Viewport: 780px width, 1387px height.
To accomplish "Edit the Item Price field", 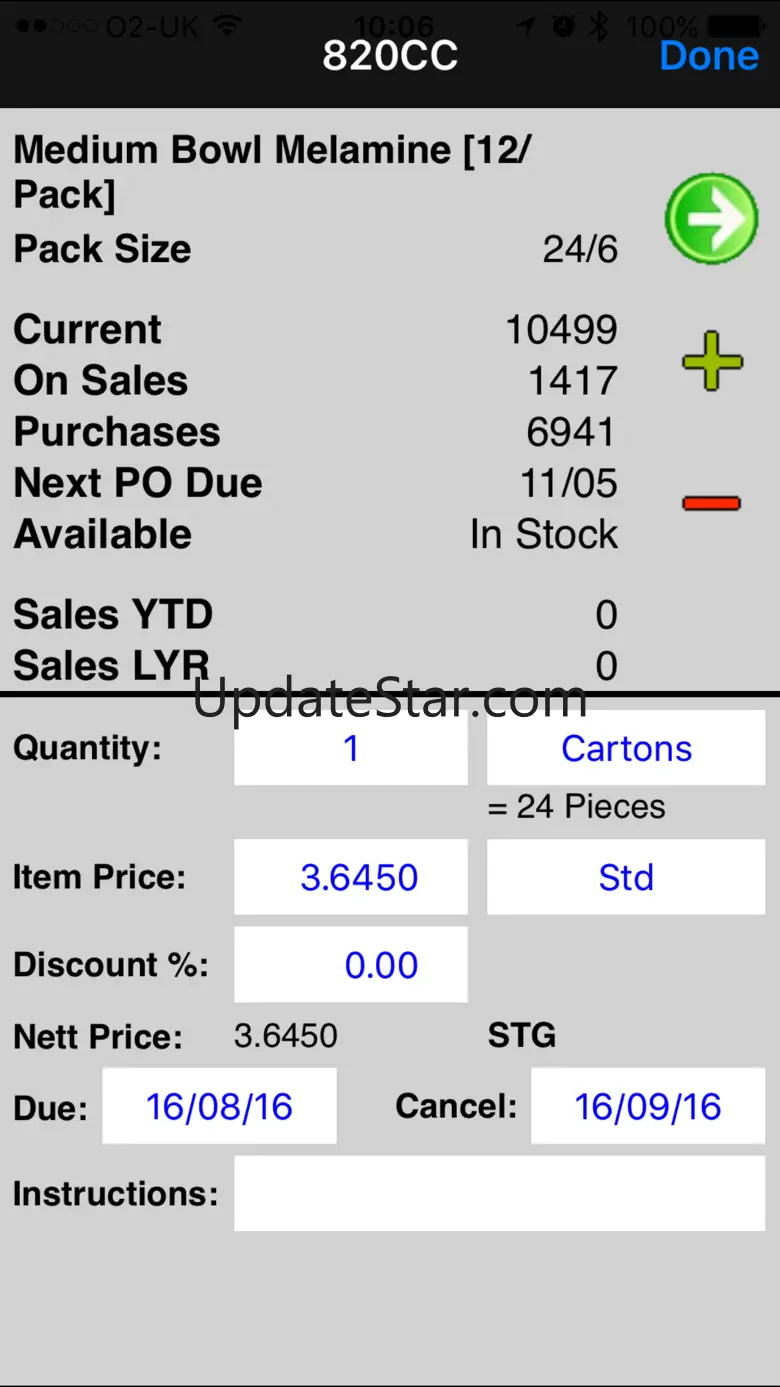I will pos(350,877).
